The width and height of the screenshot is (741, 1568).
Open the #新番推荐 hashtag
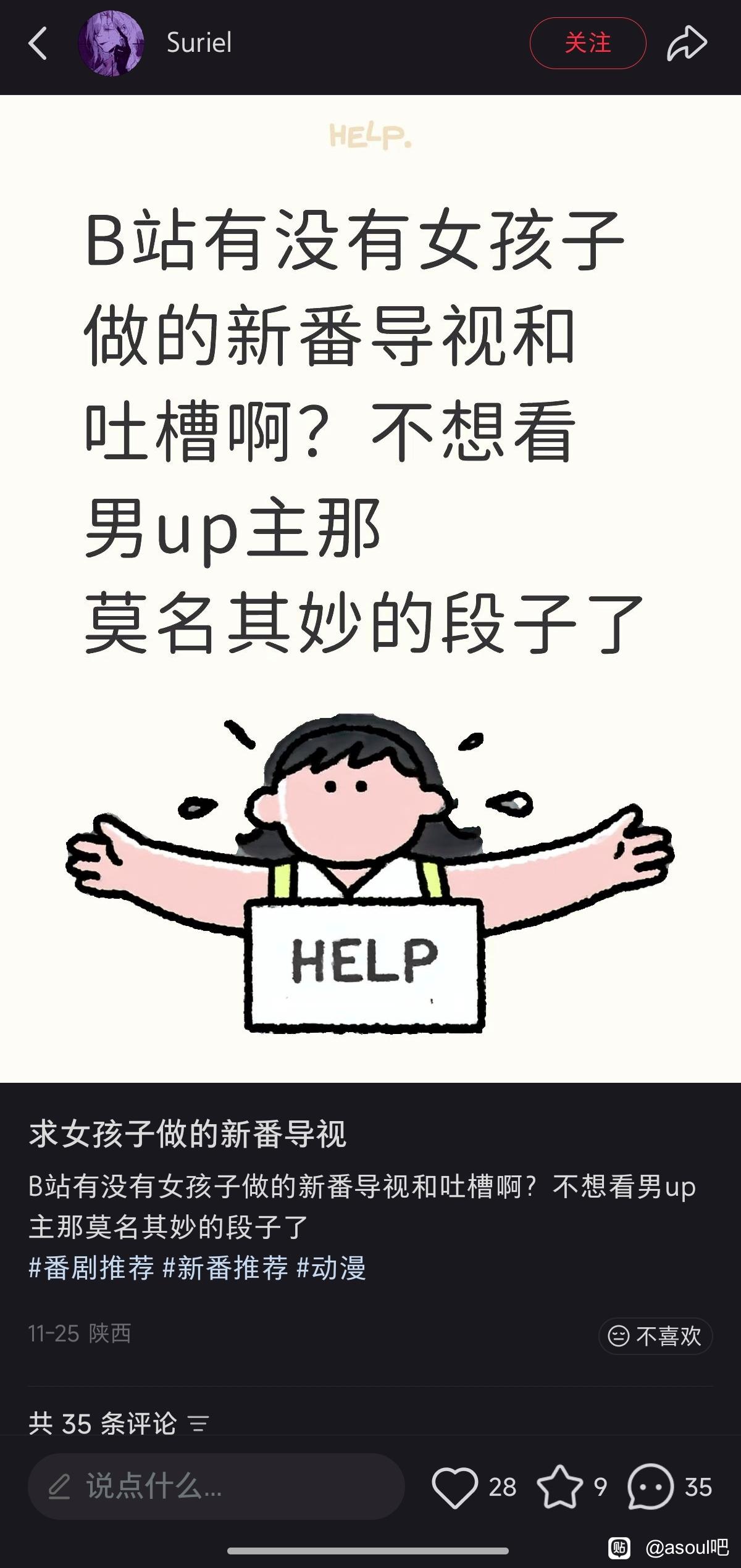click(x=225, y=1268)
